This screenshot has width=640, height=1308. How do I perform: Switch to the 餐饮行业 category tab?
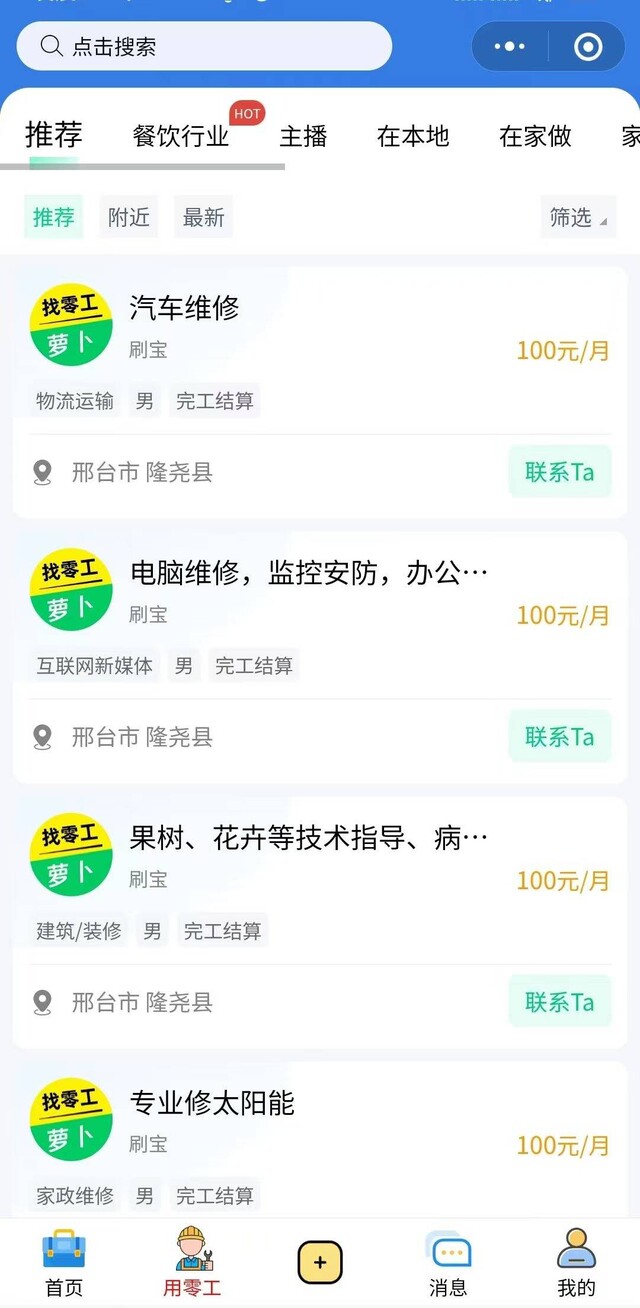181,136
